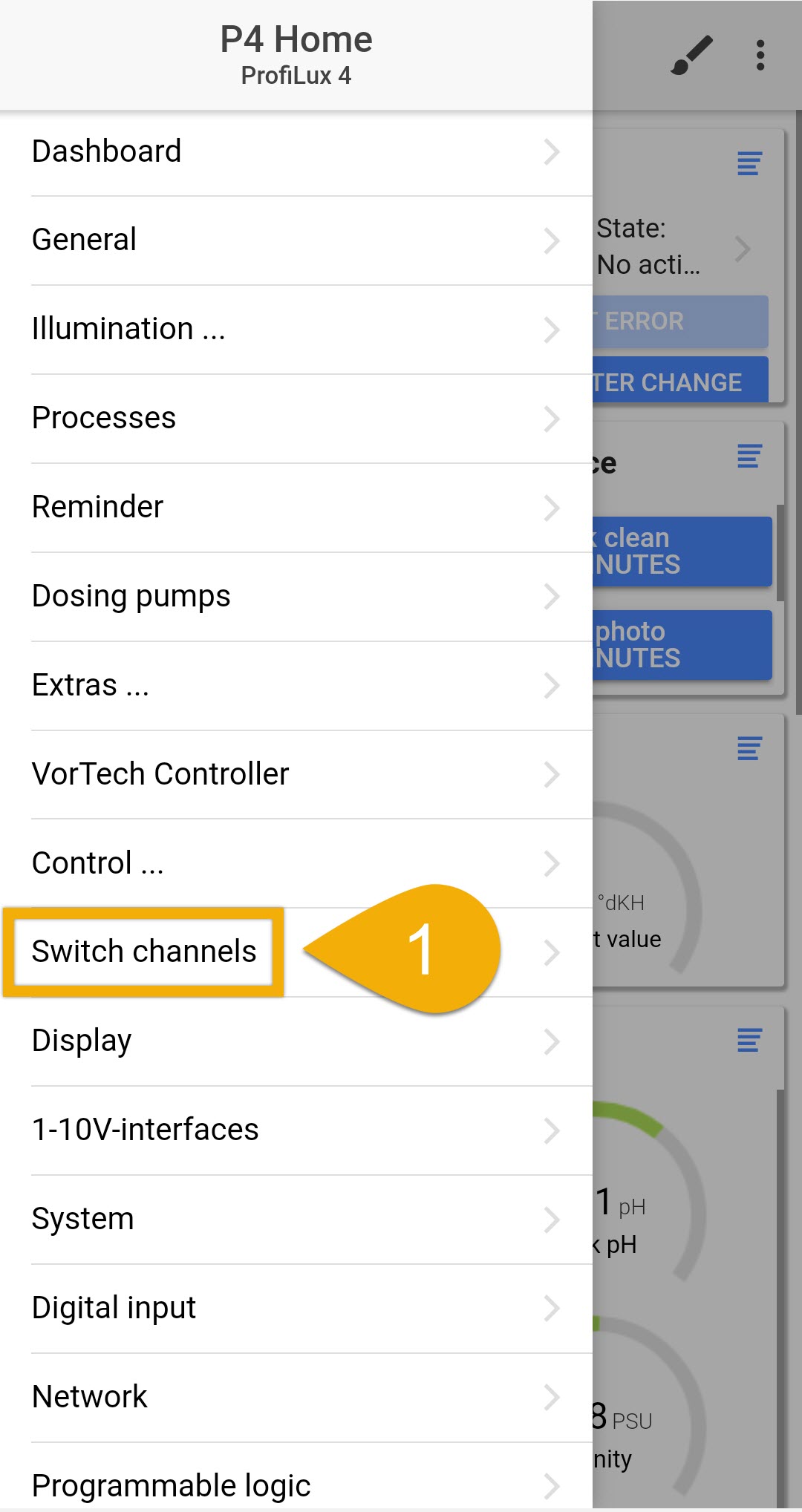Open General settings

pyautogui.click(x=296, y=240)
